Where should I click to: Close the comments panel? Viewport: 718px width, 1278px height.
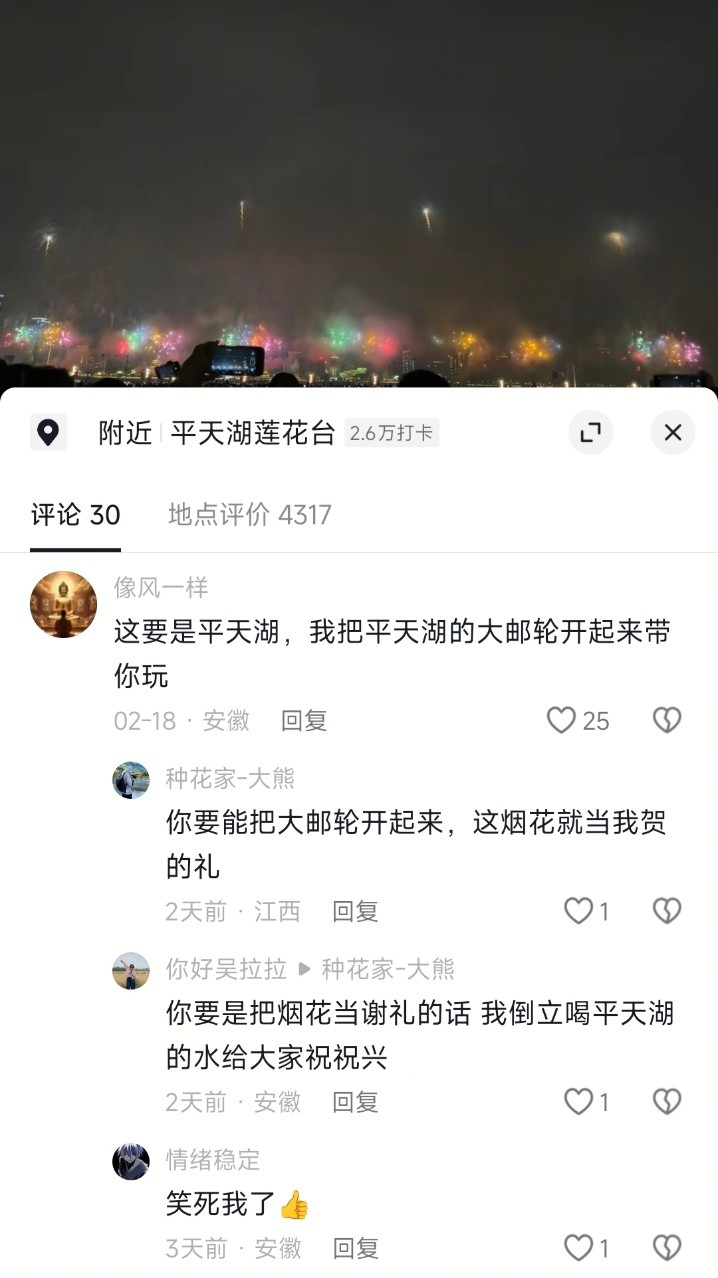pos(672,433)
